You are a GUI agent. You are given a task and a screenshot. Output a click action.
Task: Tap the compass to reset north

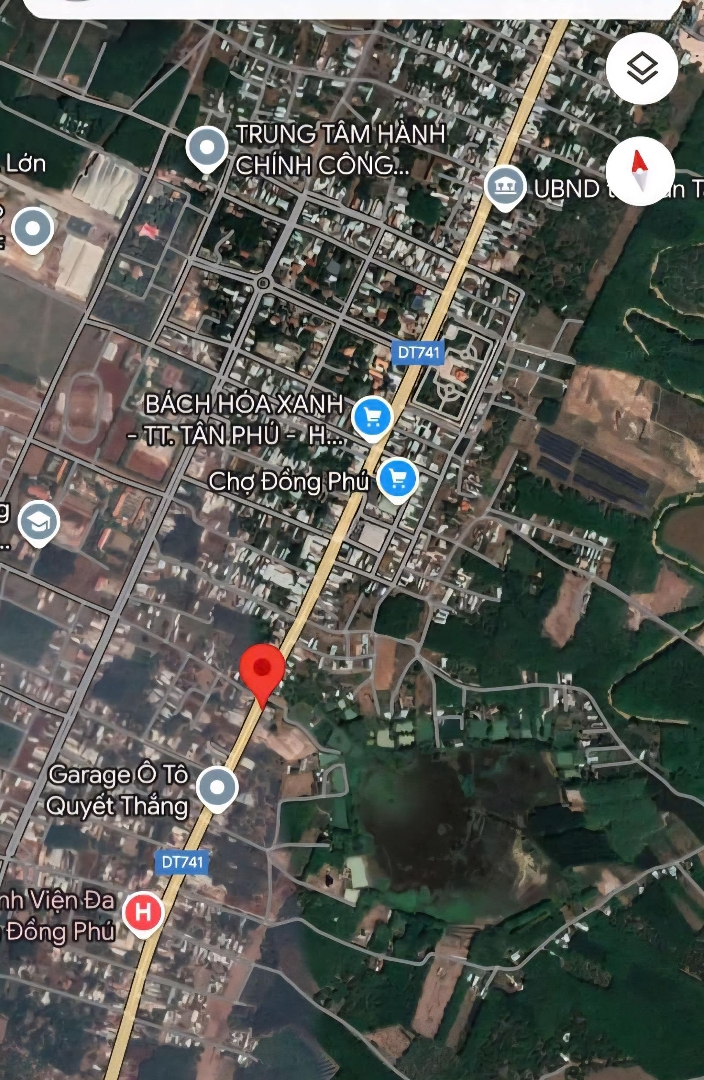642,169
